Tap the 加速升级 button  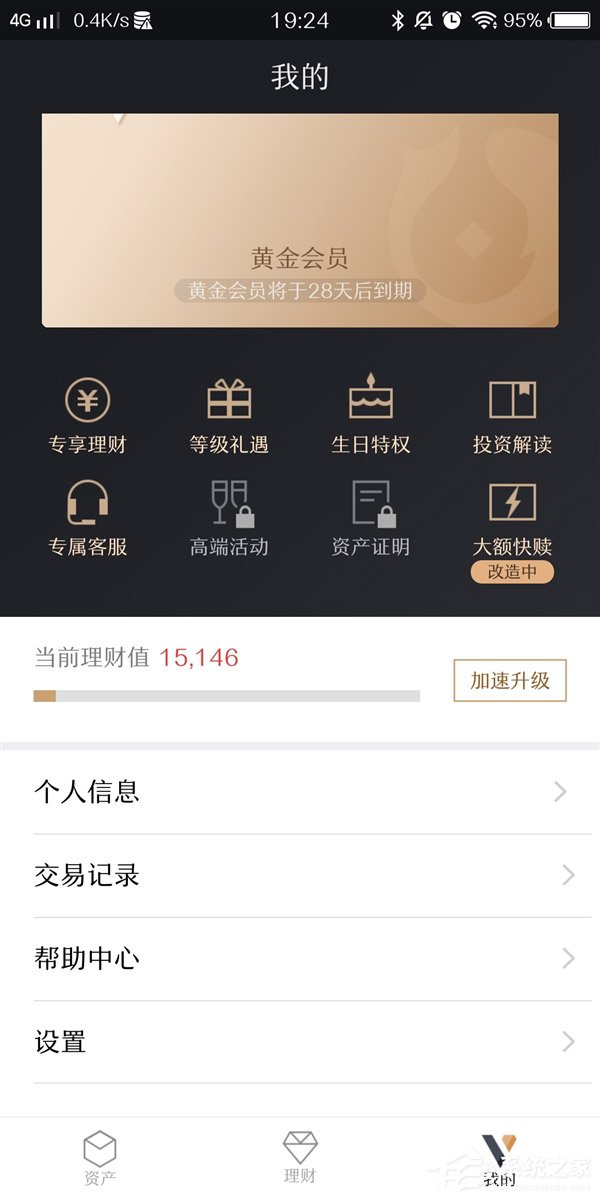pyautogui.click(x=510, y=681)
